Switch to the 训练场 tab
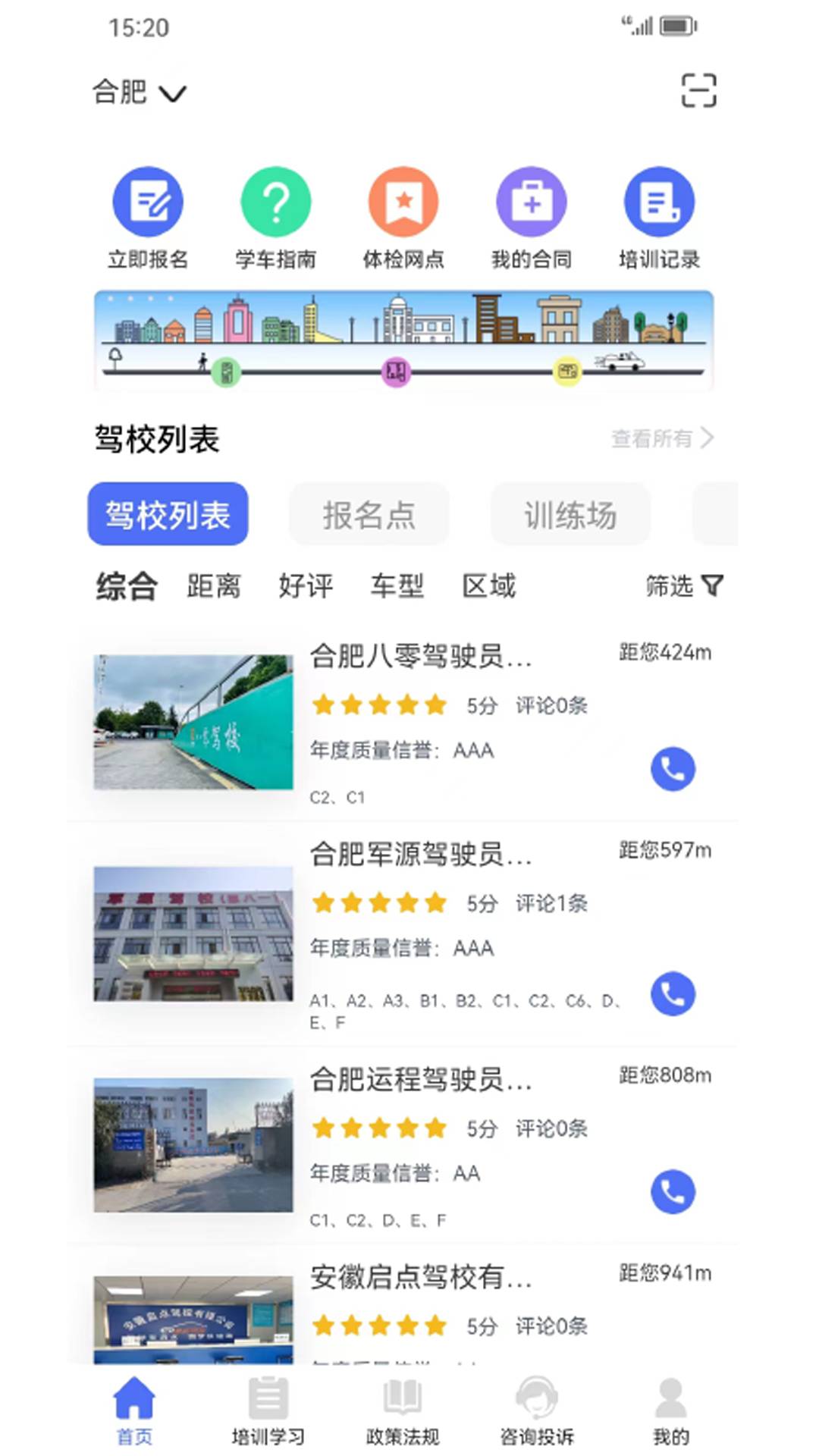819x1456 pixels. (x=570, y=515)
